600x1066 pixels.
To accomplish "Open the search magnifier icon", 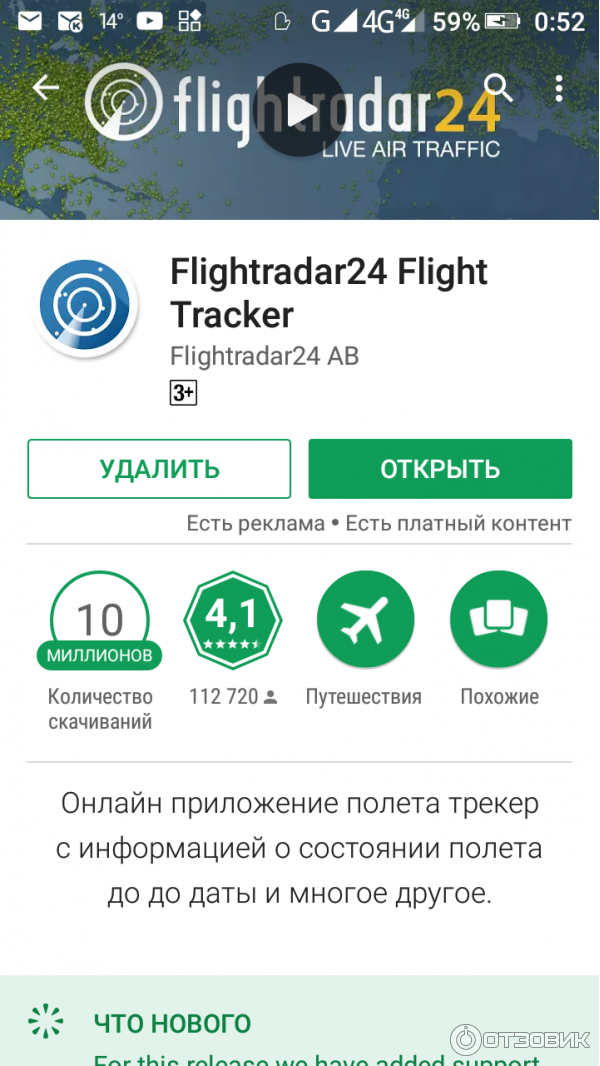I will click(497, 88).
